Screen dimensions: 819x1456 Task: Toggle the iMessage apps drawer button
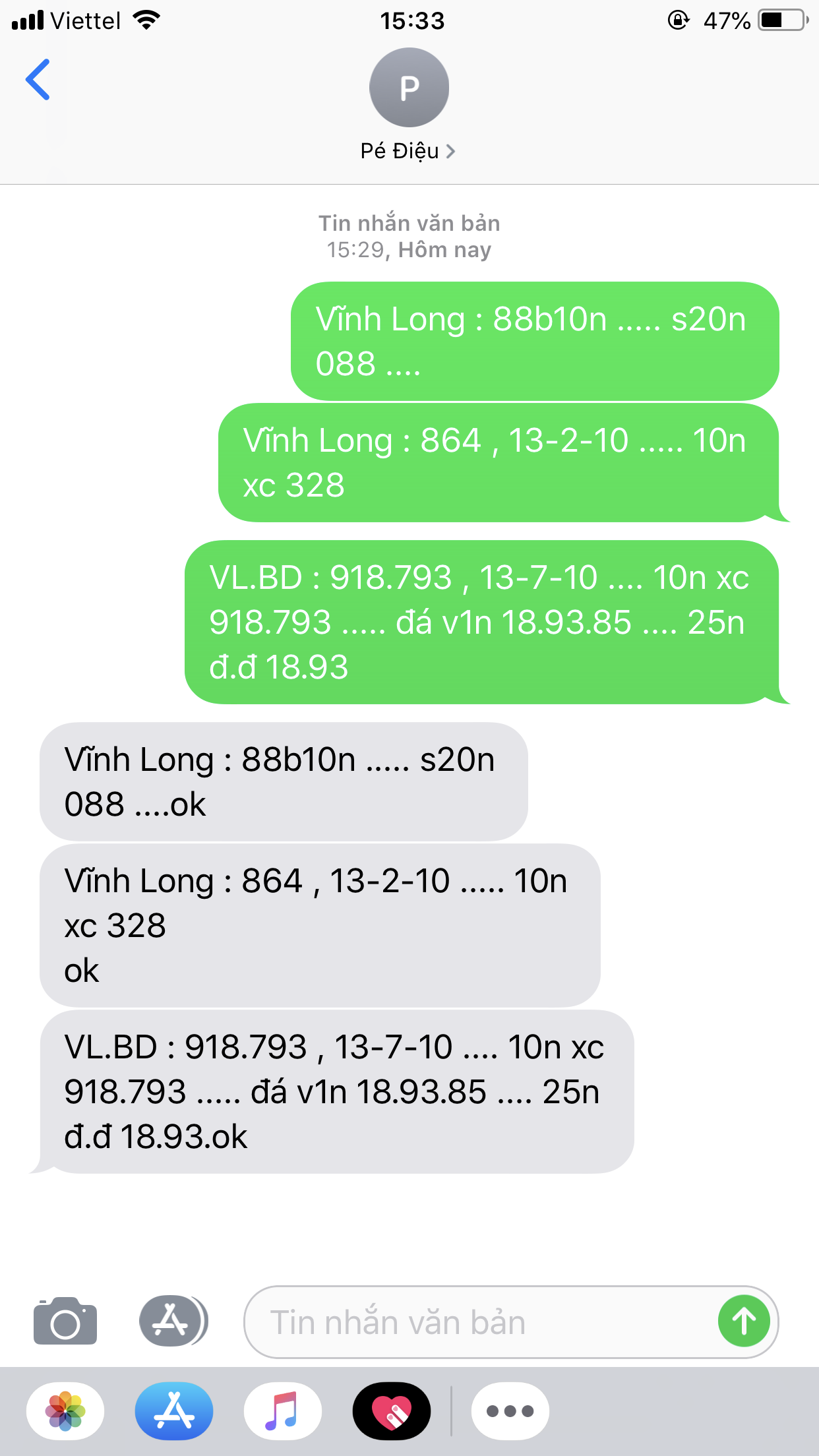point(173,1321)
